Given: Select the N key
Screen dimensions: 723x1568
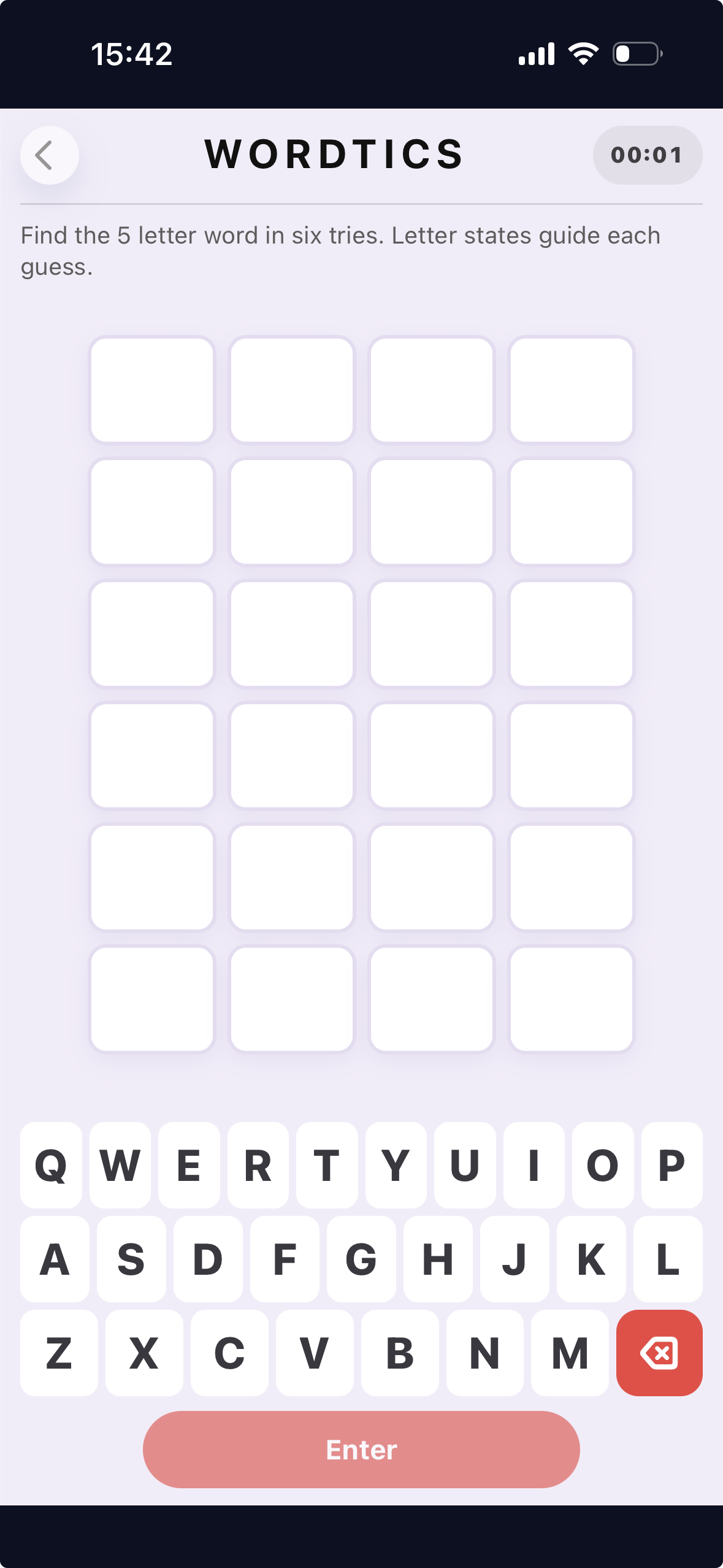Looking at the screenshot, I should tap(484, 1353).
